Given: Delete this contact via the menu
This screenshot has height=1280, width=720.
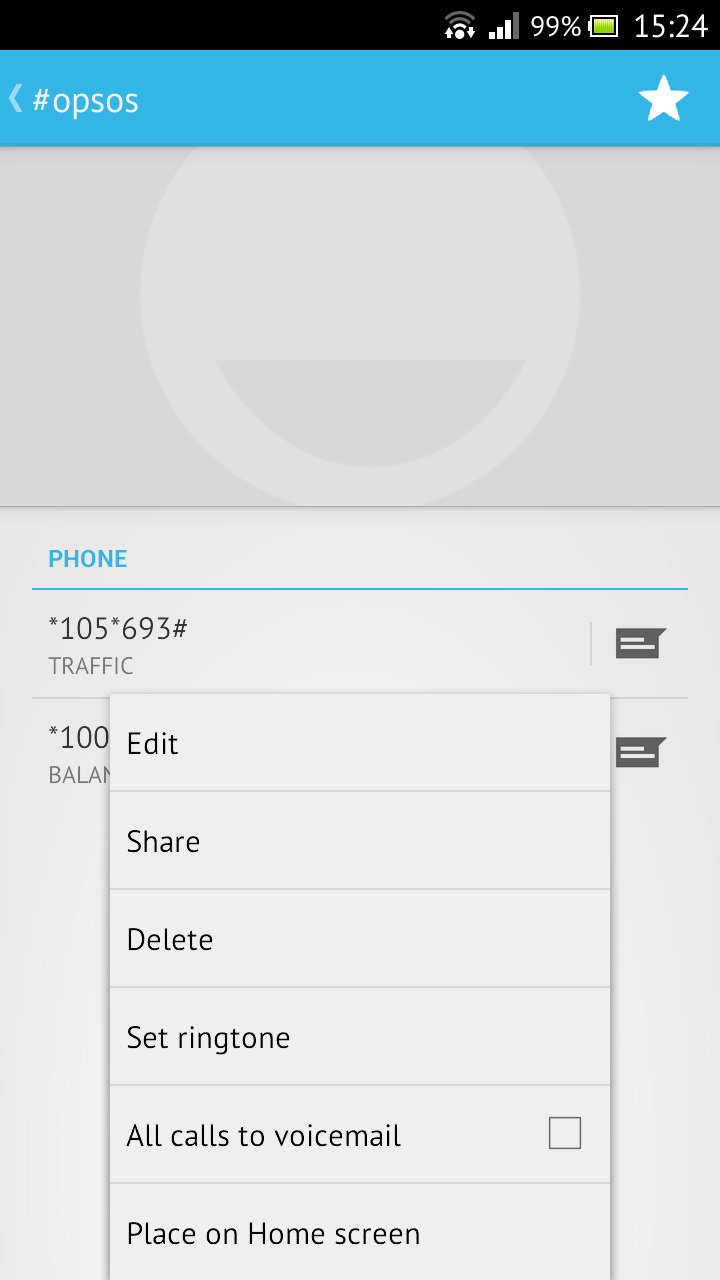Looking at the screenshot, I should 360,939.
